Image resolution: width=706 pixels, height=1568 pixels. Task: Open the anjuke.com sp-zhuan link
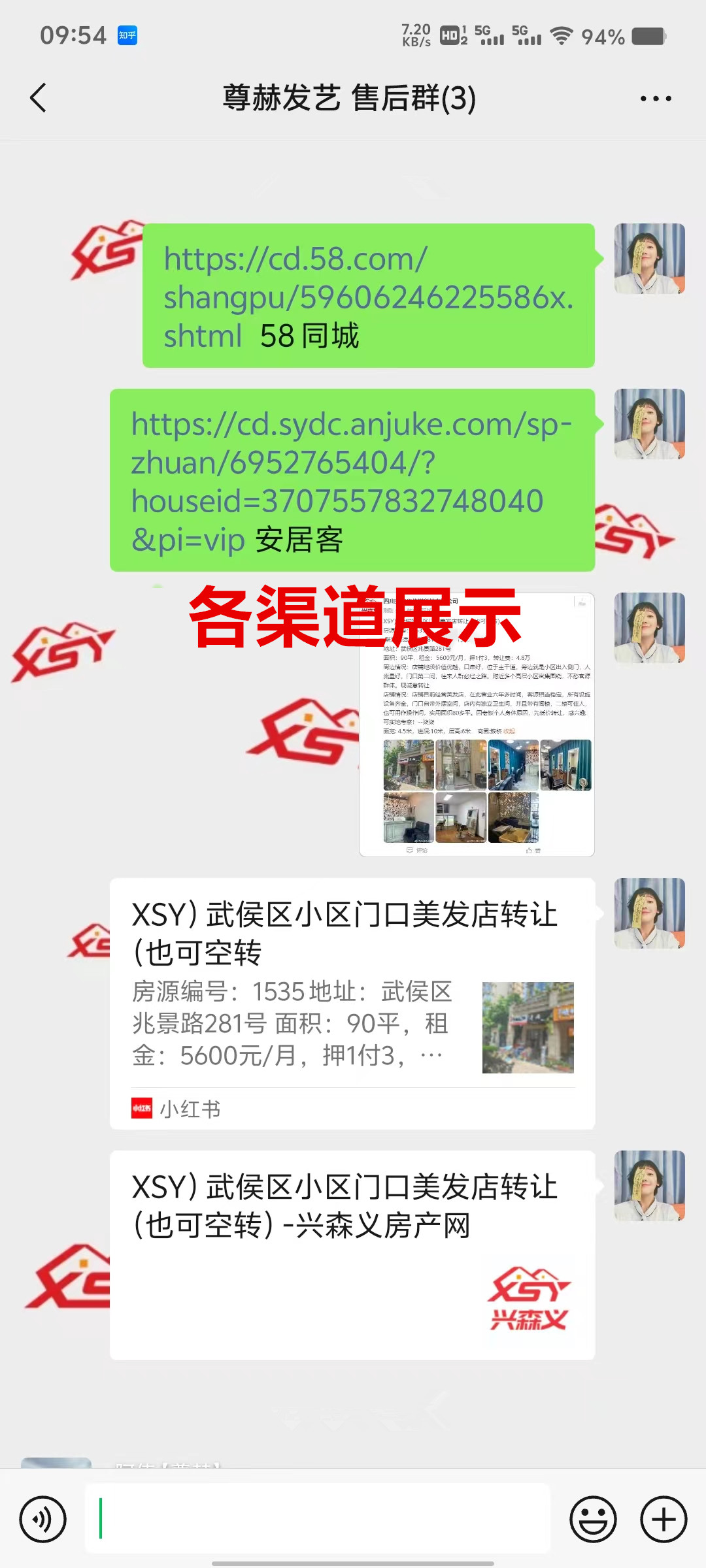click(351, 463)
